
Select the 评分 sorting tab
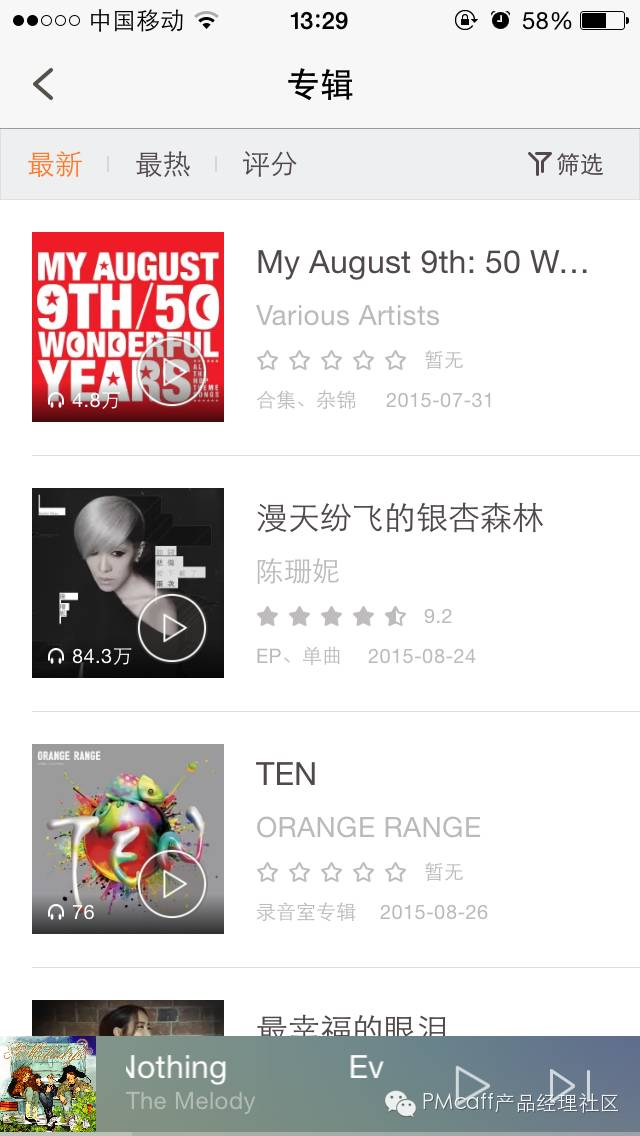270,165
